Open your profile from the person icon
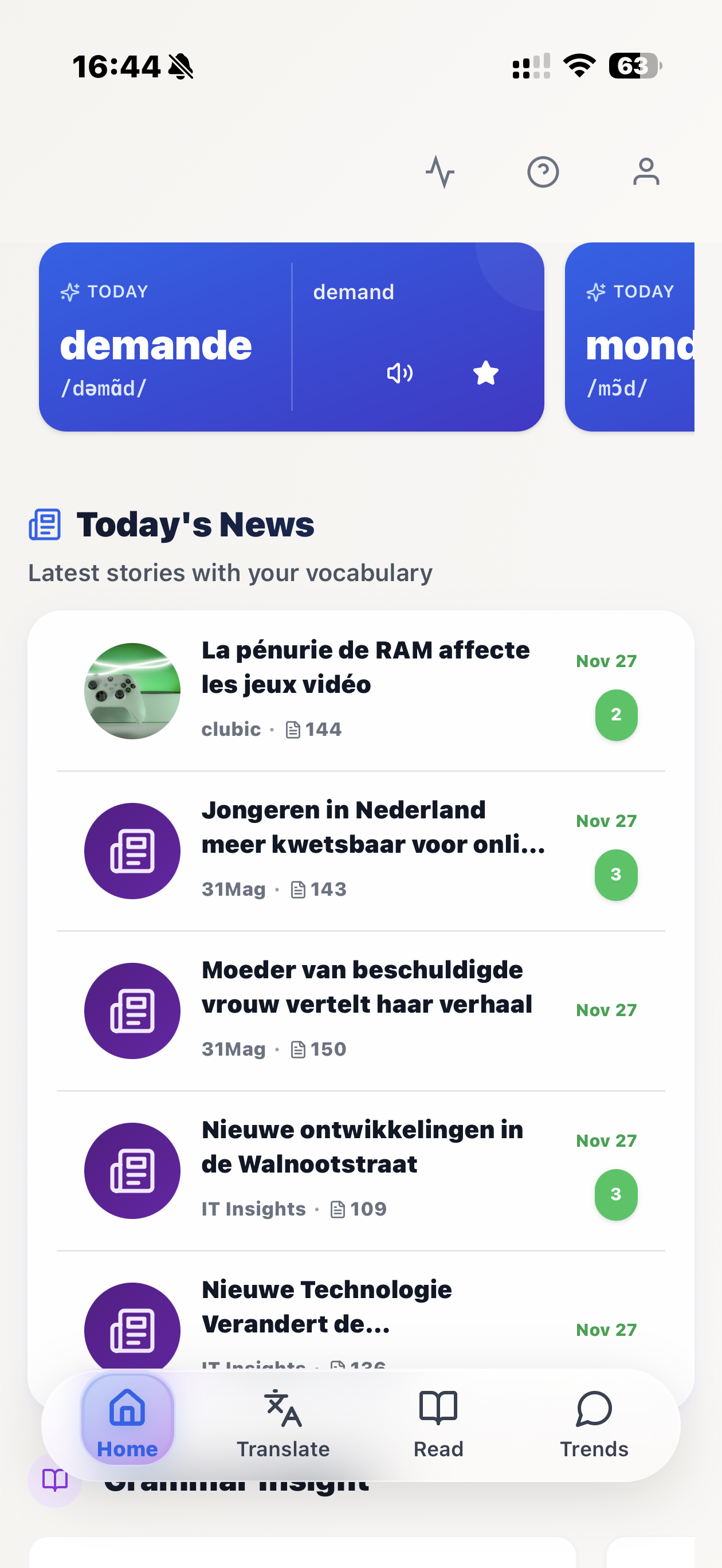Screen dimensions: 722x1568 pos(645,173)
